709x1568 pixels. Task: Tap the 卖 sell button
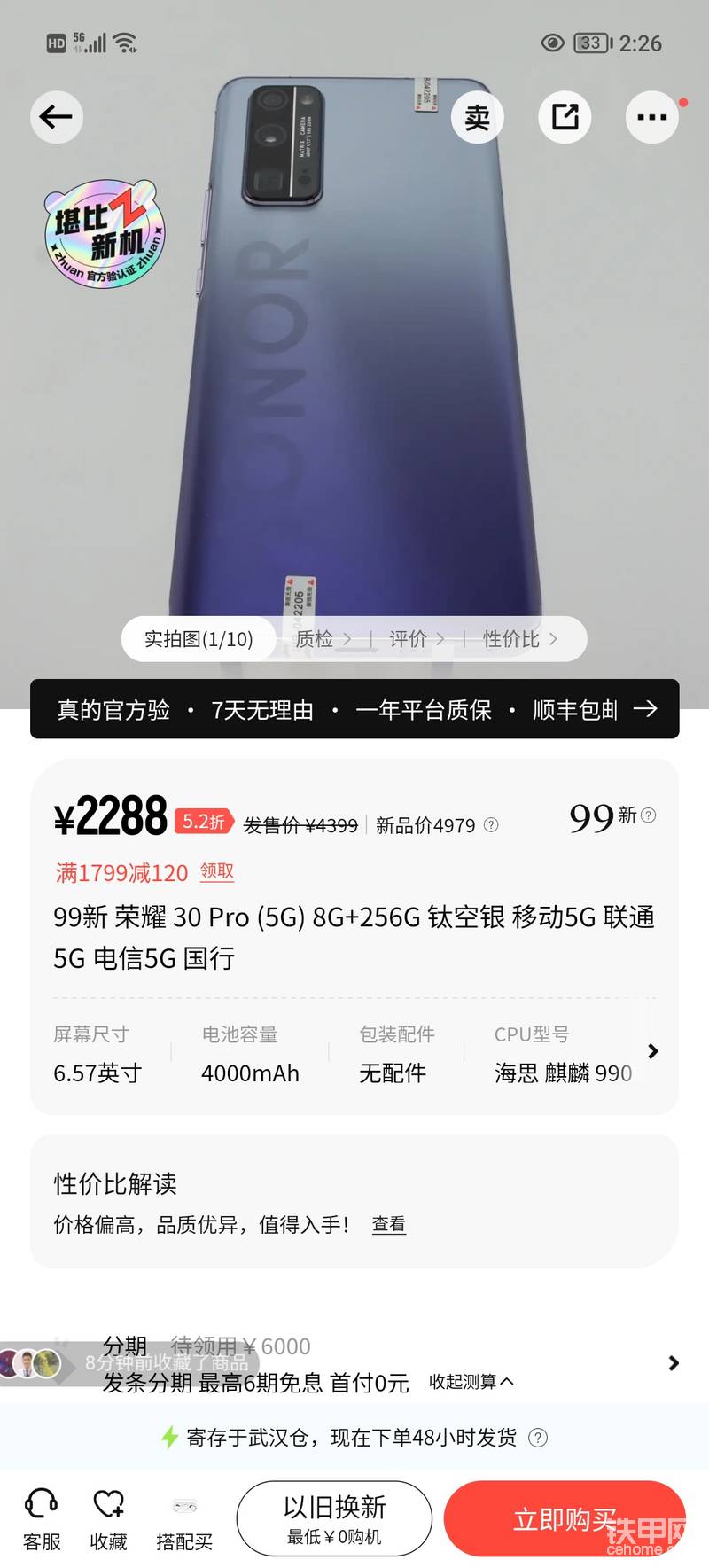pyautogui.click(x=478, y=117)
